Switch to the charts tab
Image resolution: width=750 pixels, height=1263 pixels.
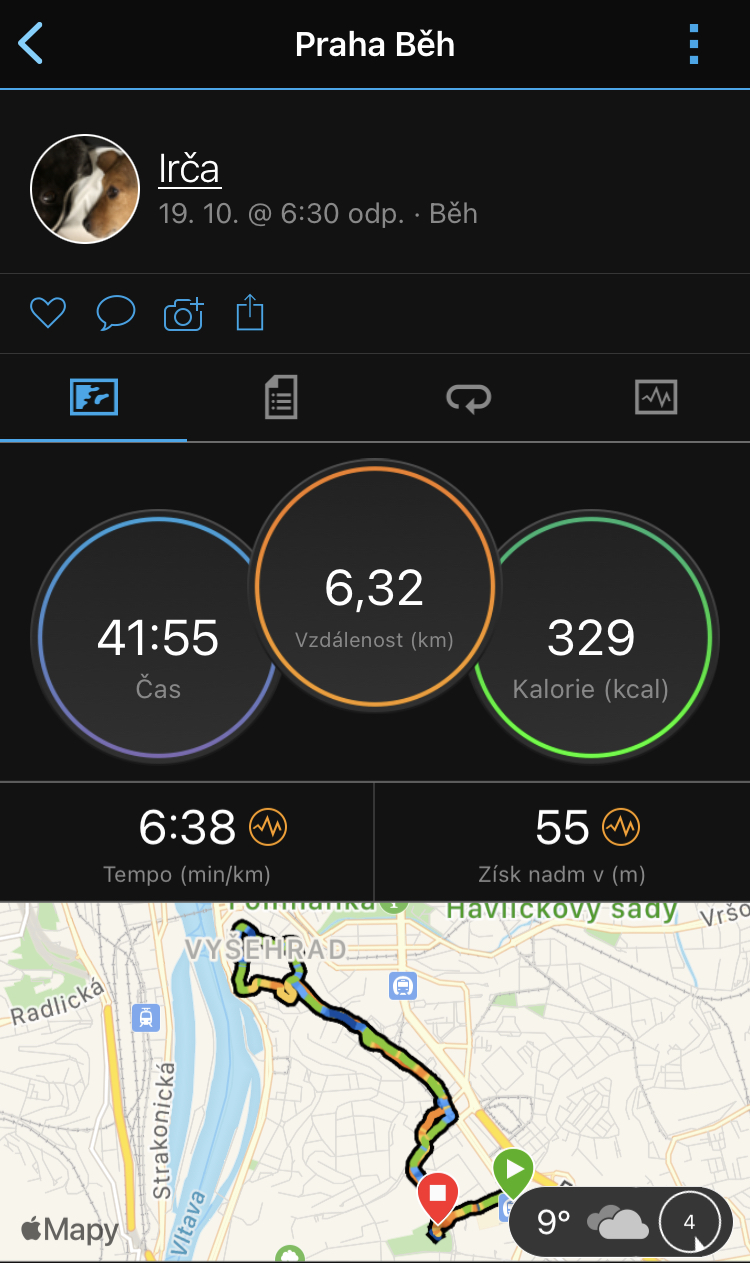pyautogui.click(x=656, y=398)
